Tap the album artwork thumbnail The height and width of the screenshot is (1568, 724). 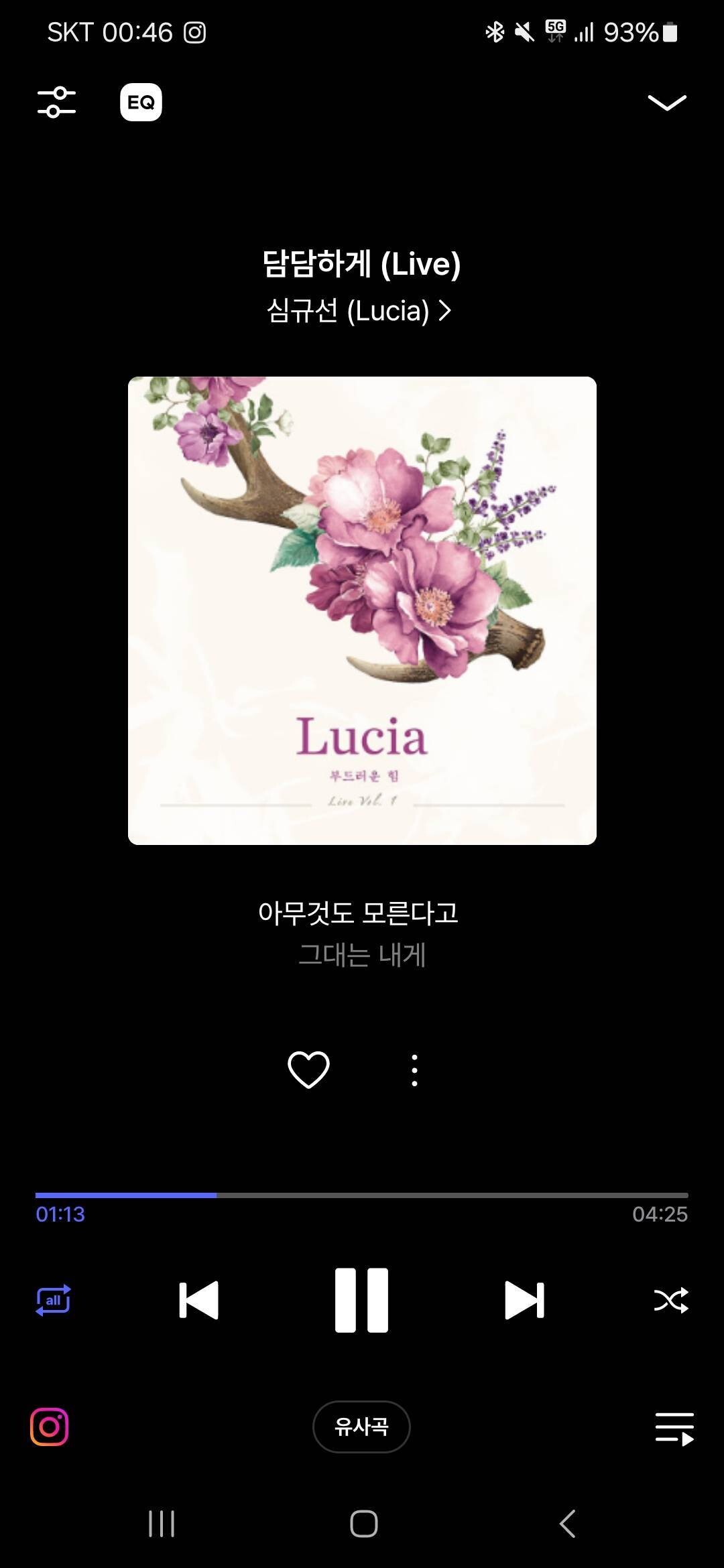[362, 608]
